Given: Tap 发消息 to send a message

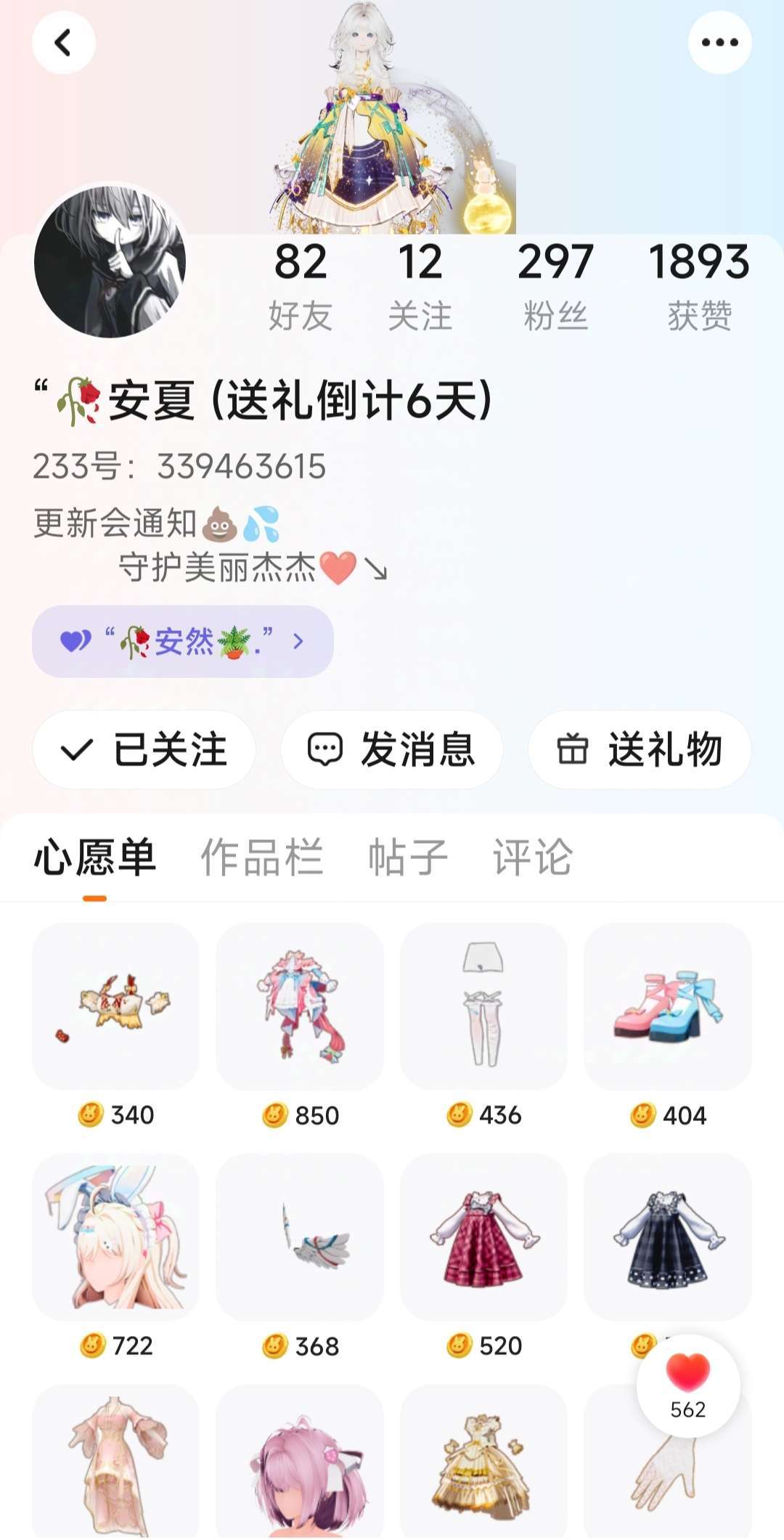Looking at the screenshot, I should [392, 749].
